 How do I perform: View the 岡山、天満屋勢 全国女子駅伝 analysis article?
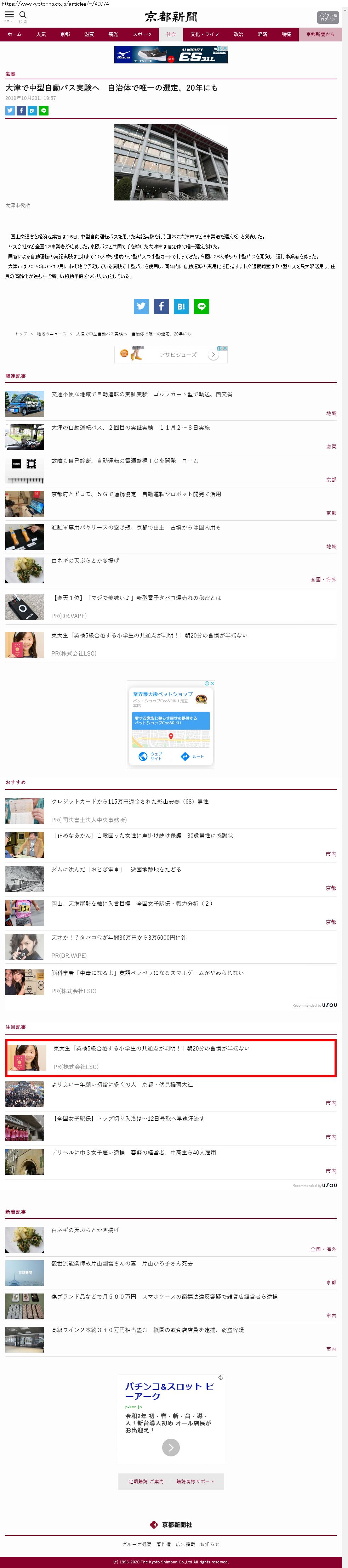(131, 903)
